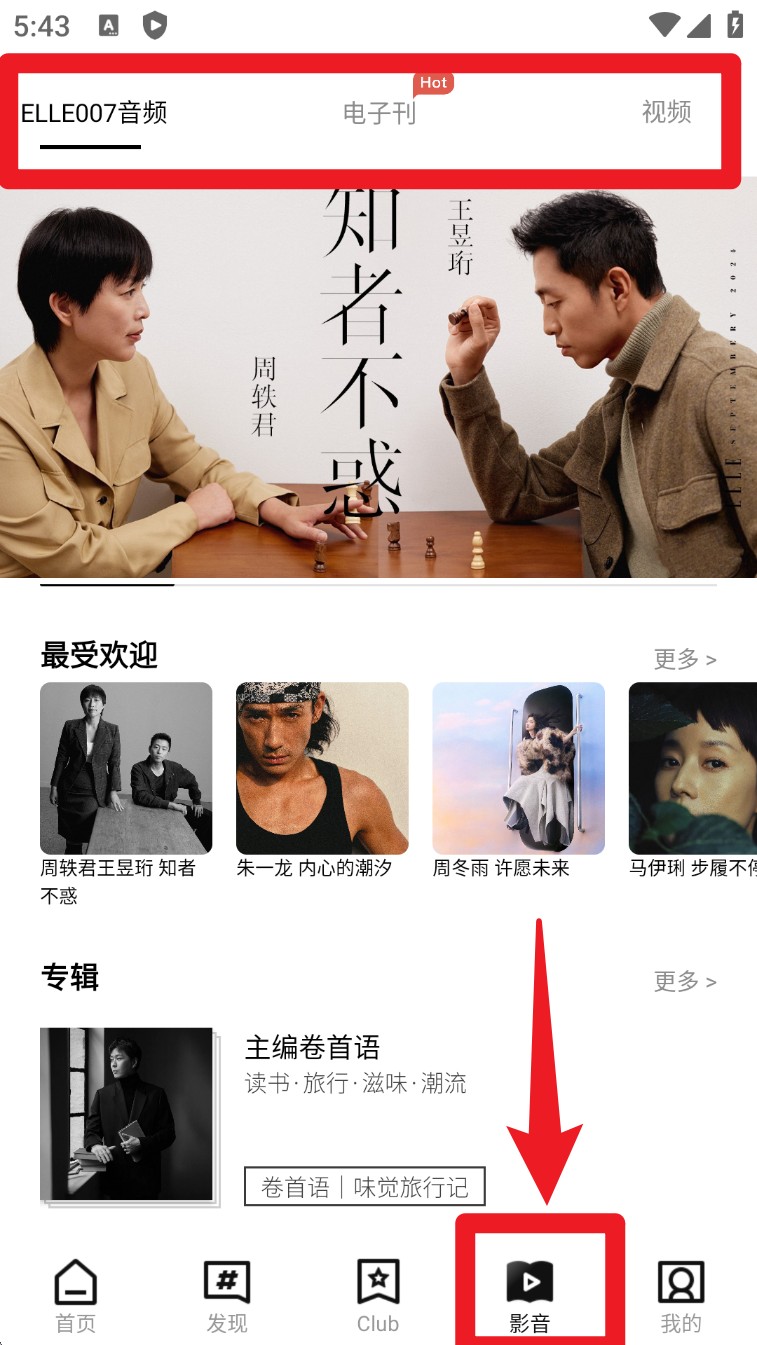Screen dimensions: 757x1345
Task: Open 周冬雨 许愿未来 thumbnail
Action: (518, 768)
